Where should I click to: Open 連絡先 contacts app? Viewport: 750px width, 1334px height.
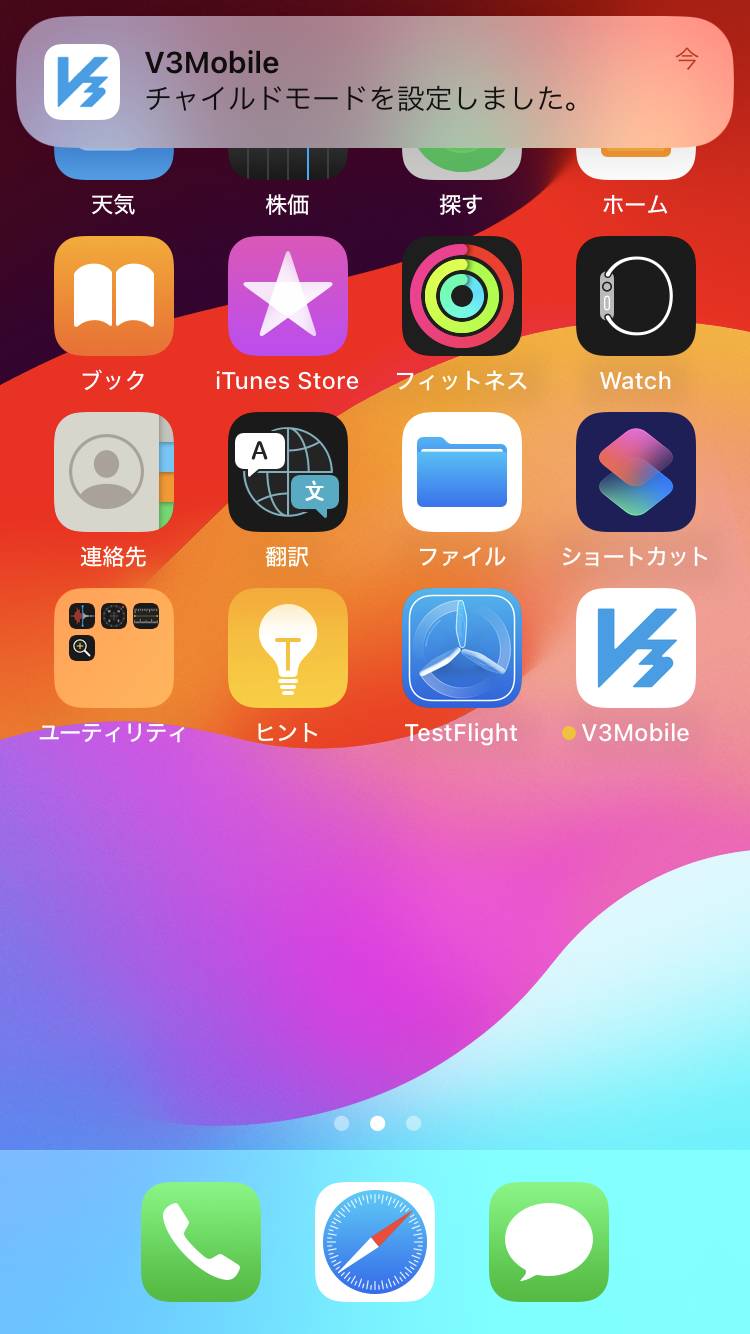click(x=114, y=472)
